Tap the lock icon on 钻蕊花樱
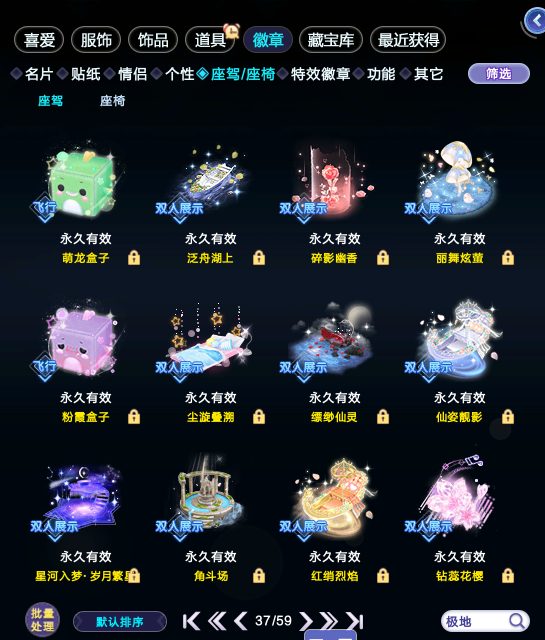This screenshot has width=545, height=640. click(507, 576)
